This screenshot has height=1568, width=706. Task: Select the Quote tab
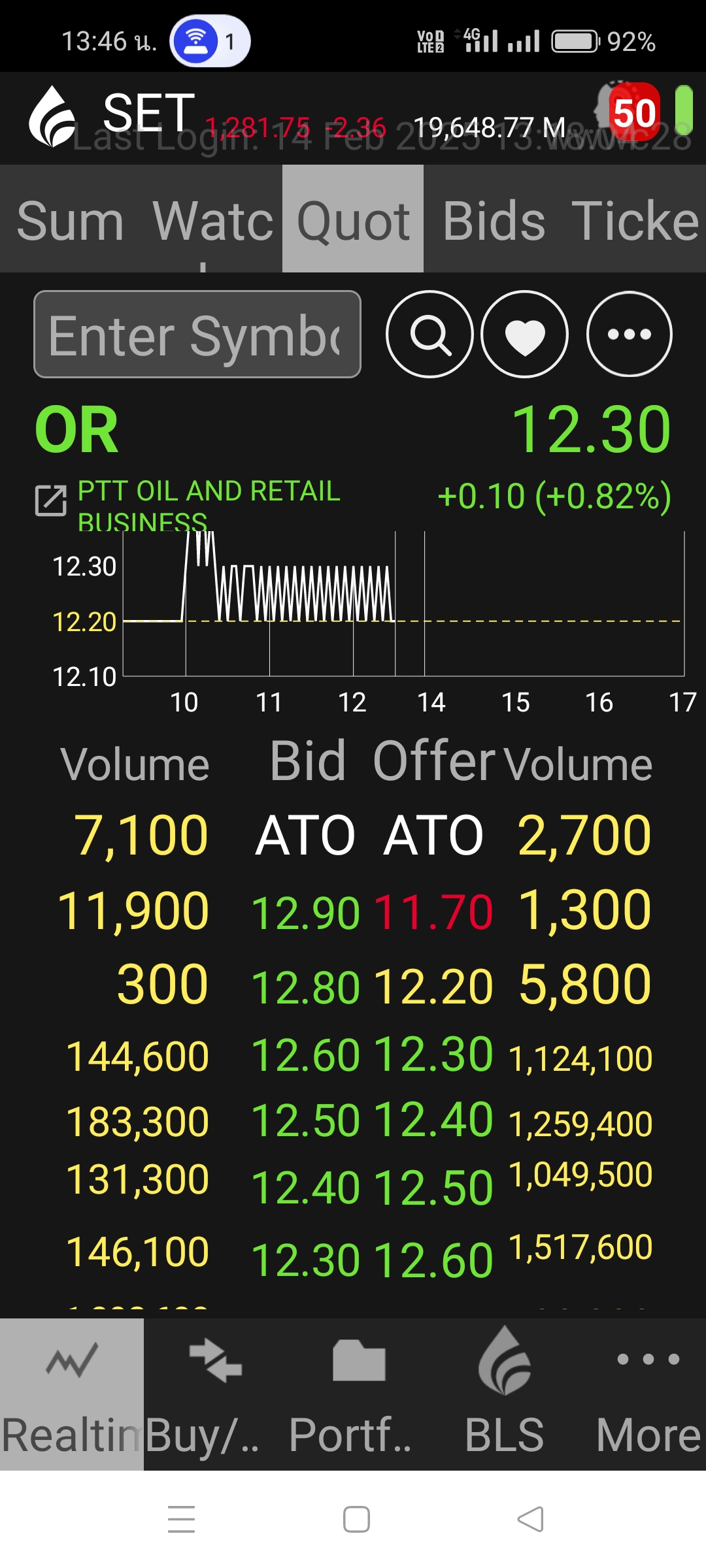click(353, 221)
